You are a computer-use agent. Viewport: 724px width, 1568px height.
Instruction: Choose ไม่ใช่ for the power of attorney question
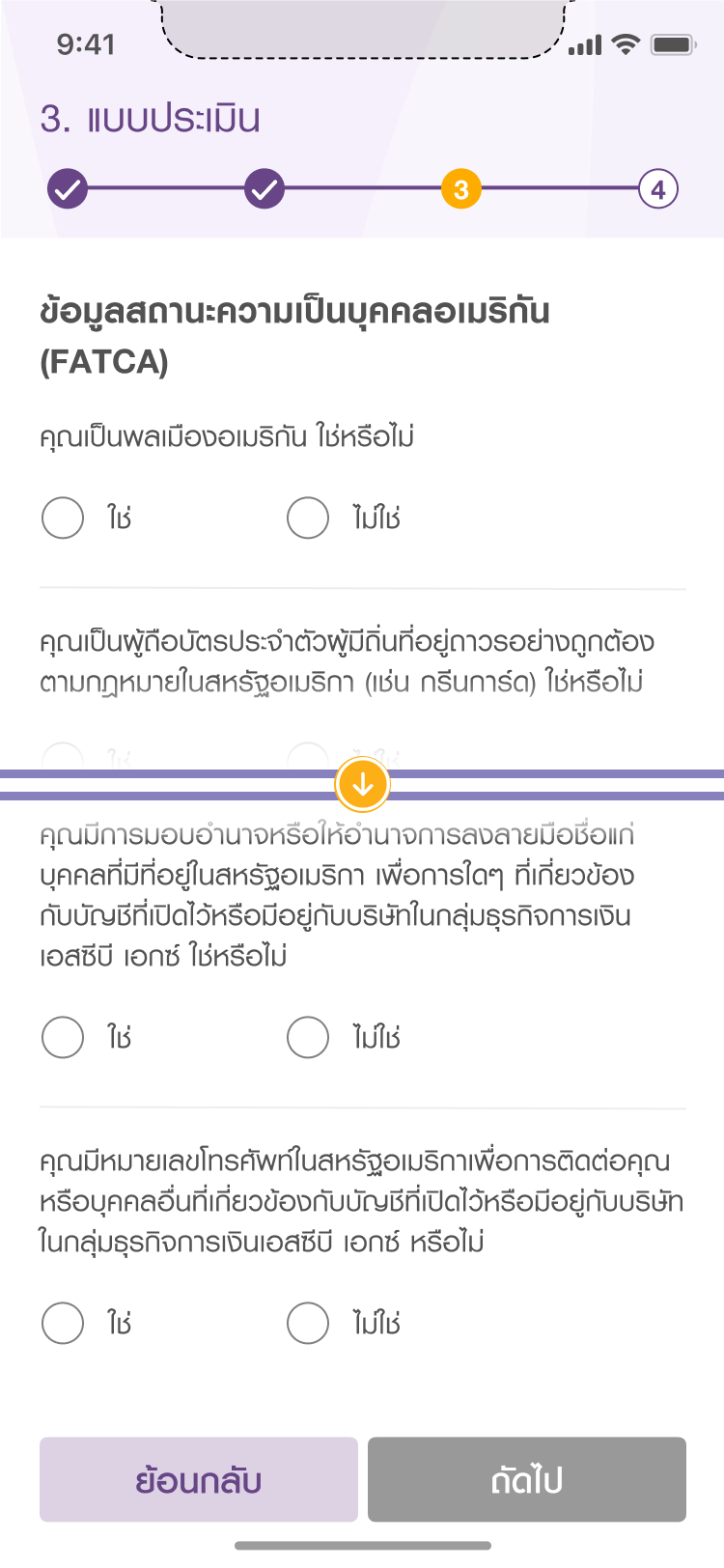308,1037
